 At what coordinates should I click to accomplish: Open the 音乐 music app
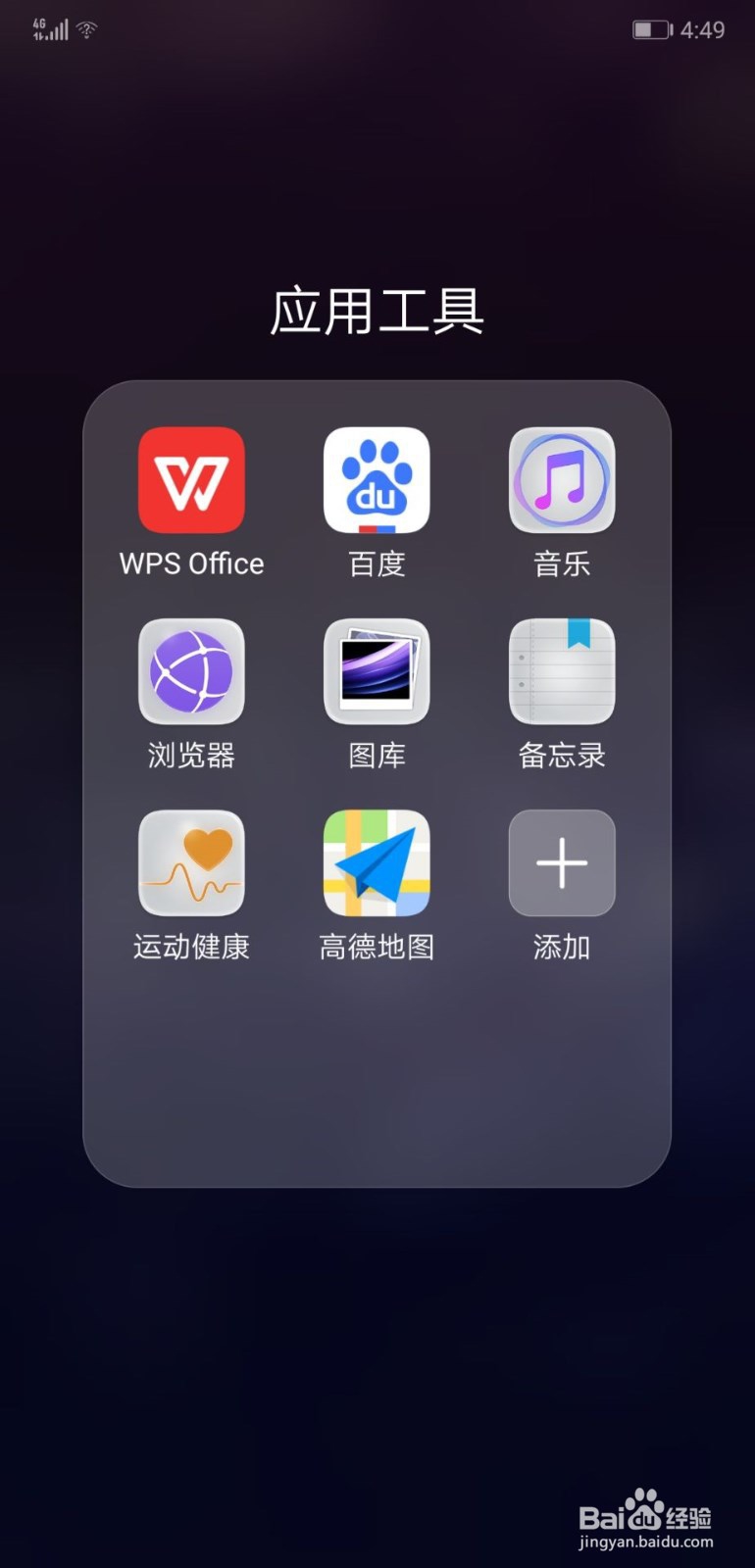coord(561,482)
